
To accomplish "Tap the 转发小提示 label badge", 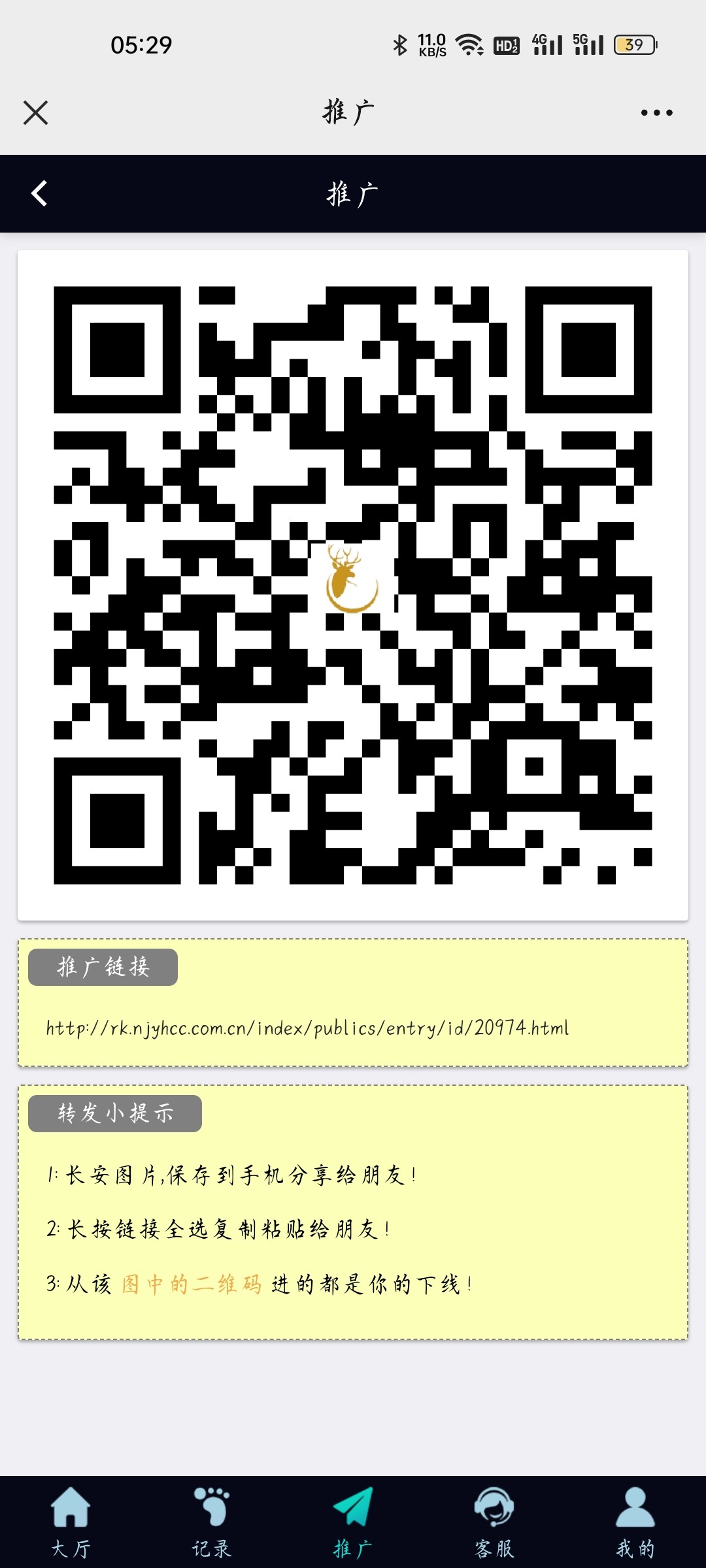I will (115, 1114).
